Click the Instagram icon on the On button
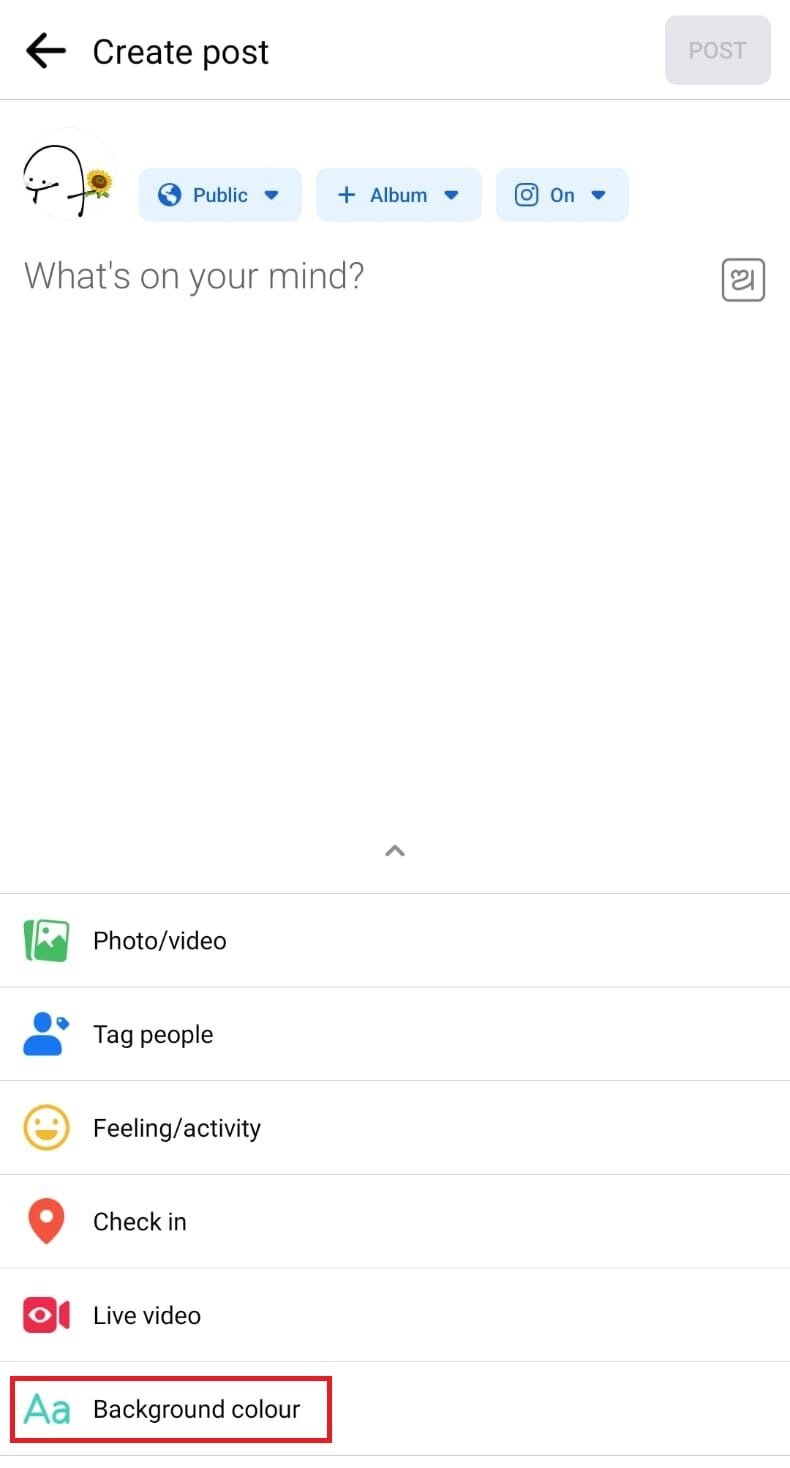 [x=527, y=195]
